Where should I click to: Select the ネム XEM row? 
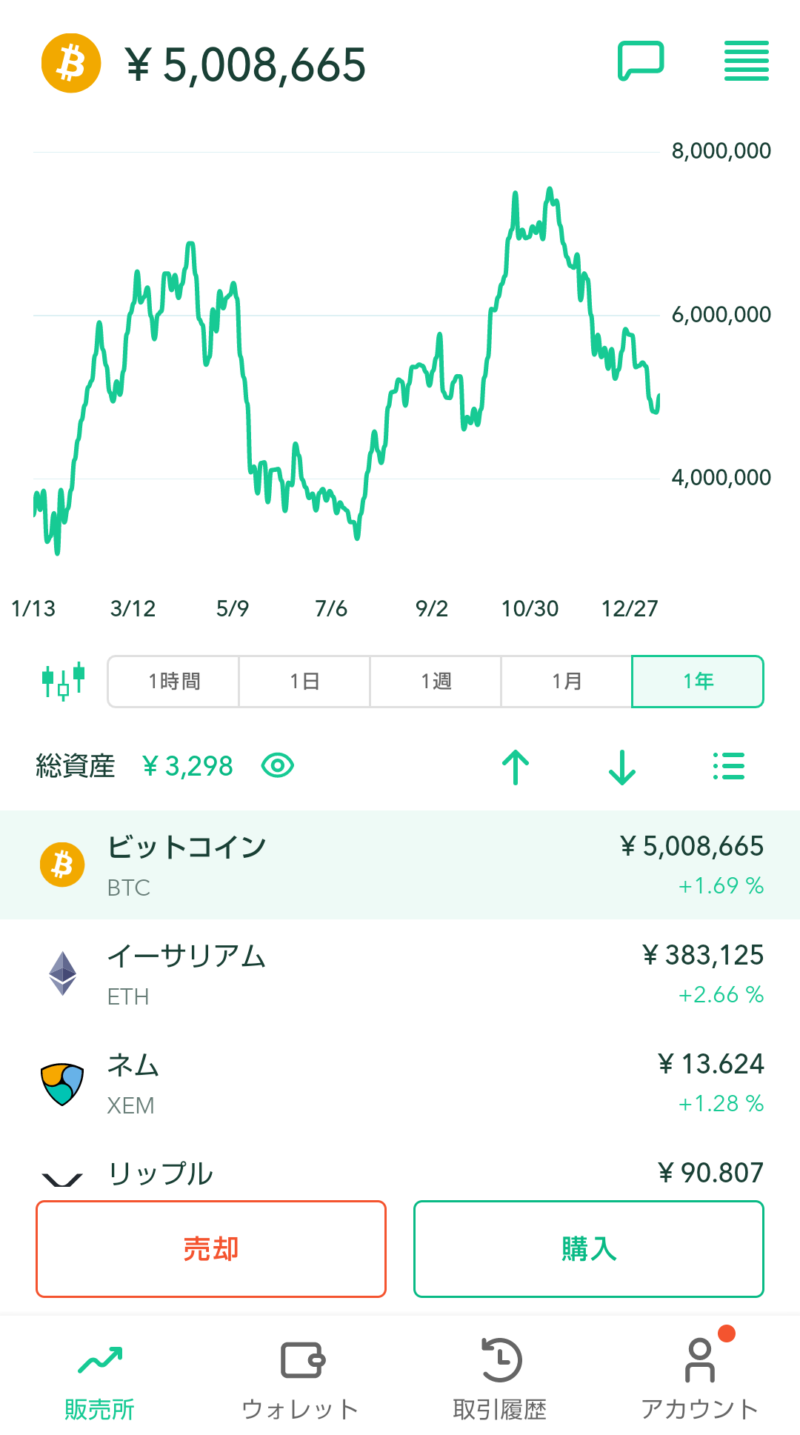click(400, 1083)
